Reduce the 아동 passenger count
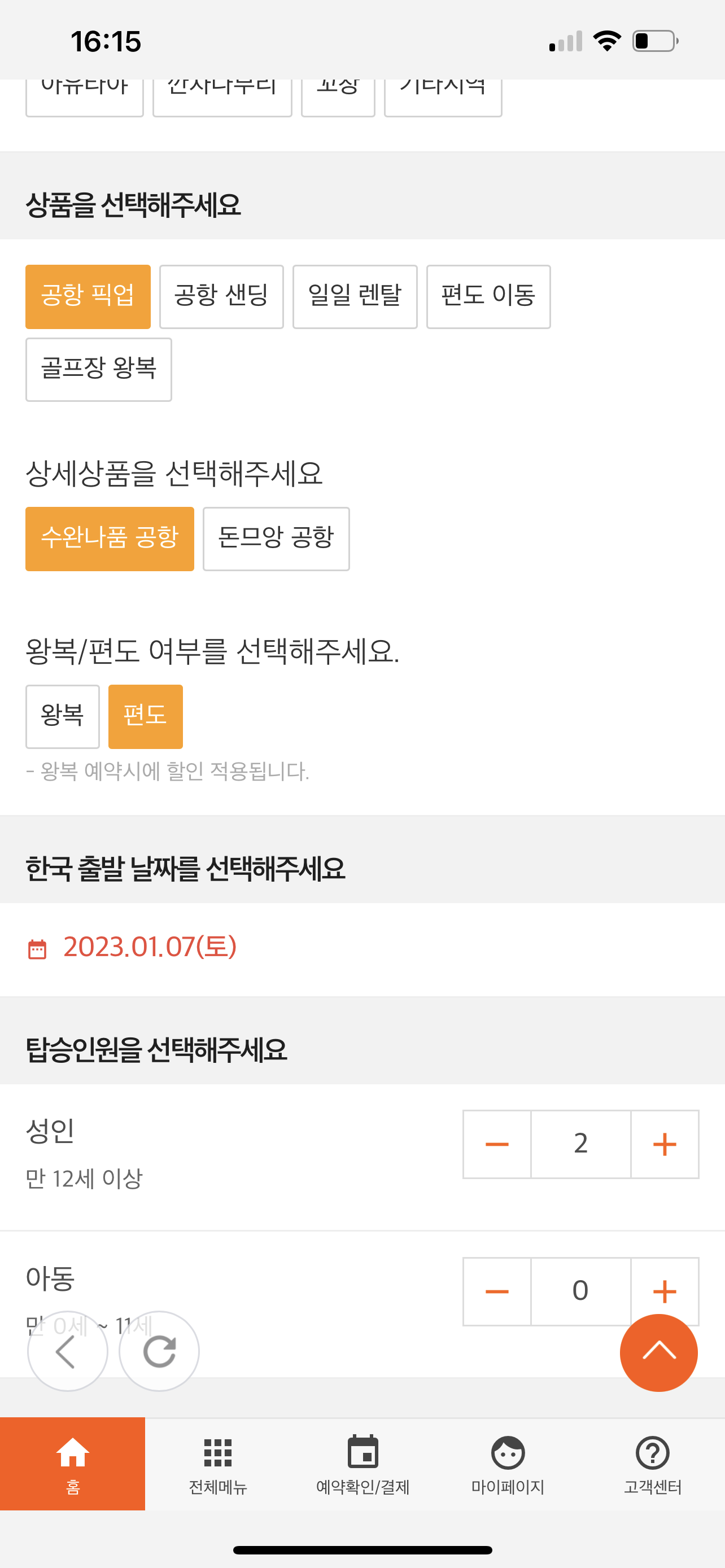Image resolution: width=725 pixels, height=1568 pixels. (497, 1291)
